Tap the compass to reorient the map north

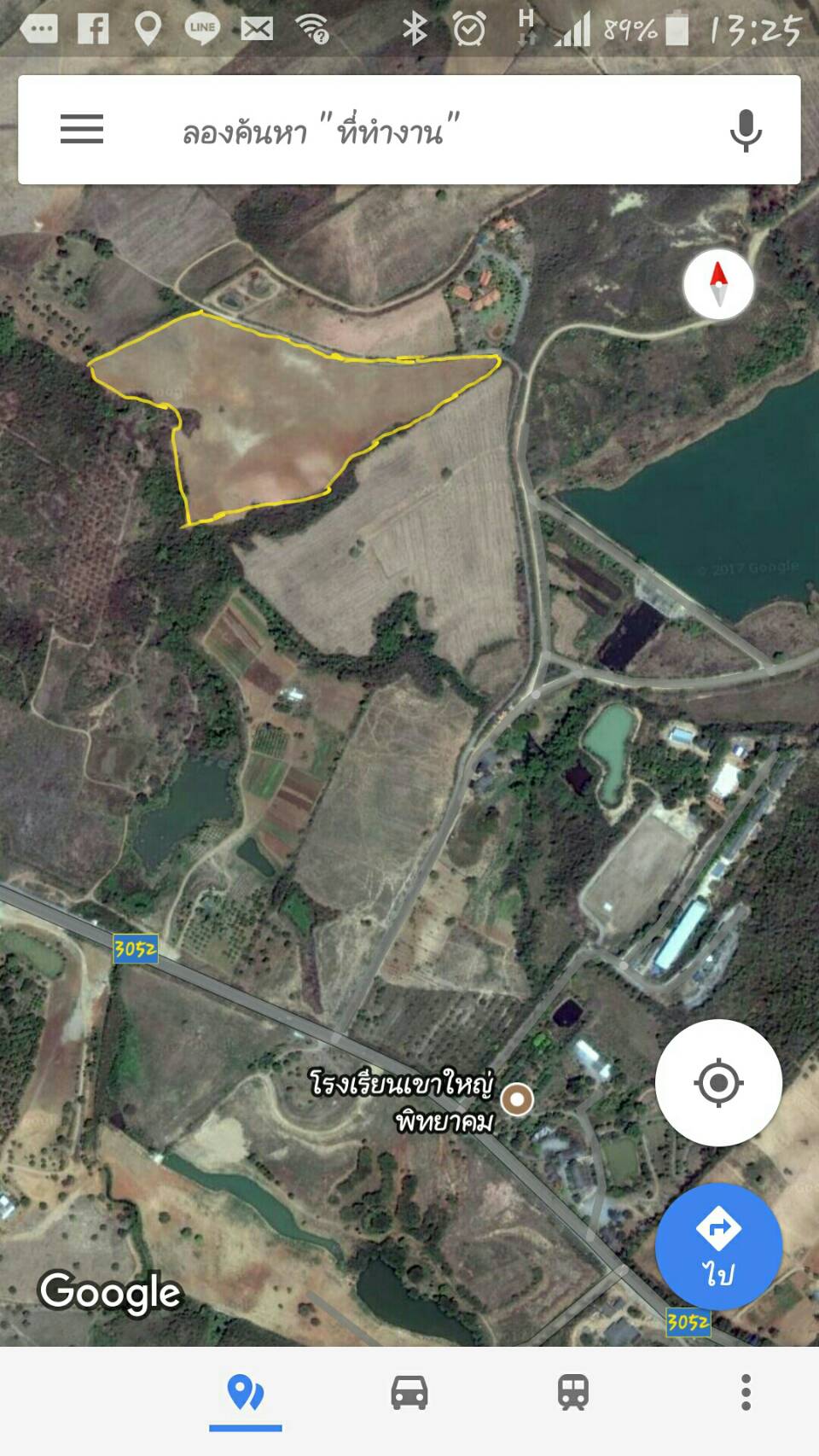tap(719, 285)
